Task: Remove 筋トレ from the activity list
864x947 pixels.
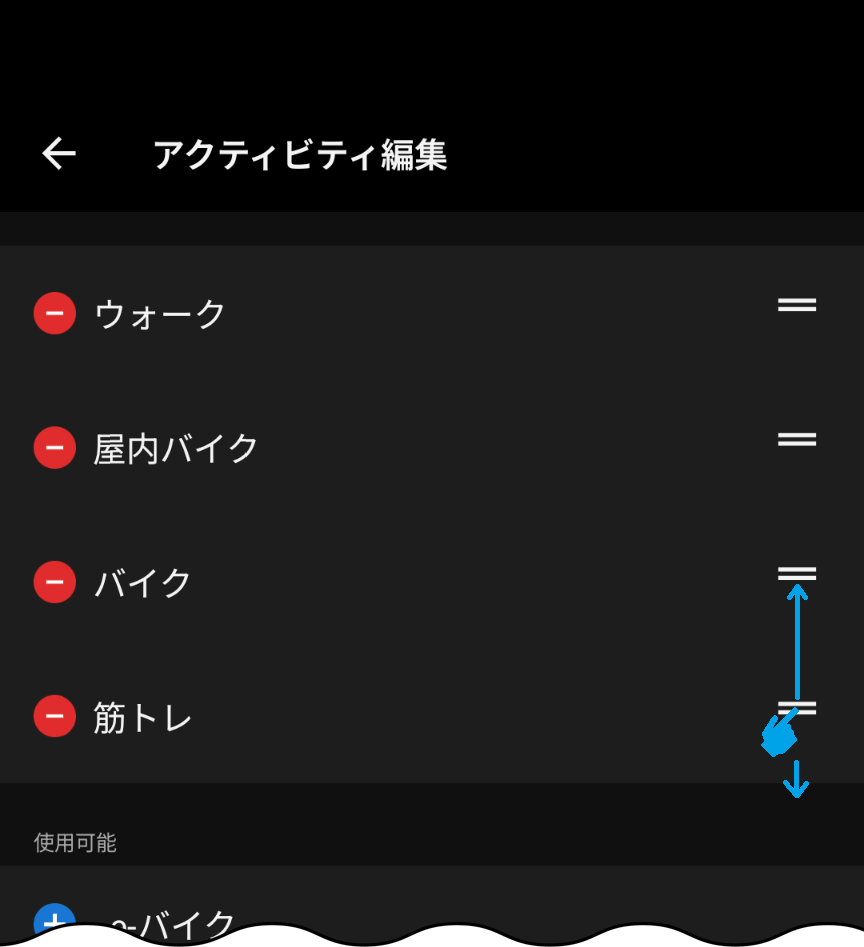Action: [55, 716]
